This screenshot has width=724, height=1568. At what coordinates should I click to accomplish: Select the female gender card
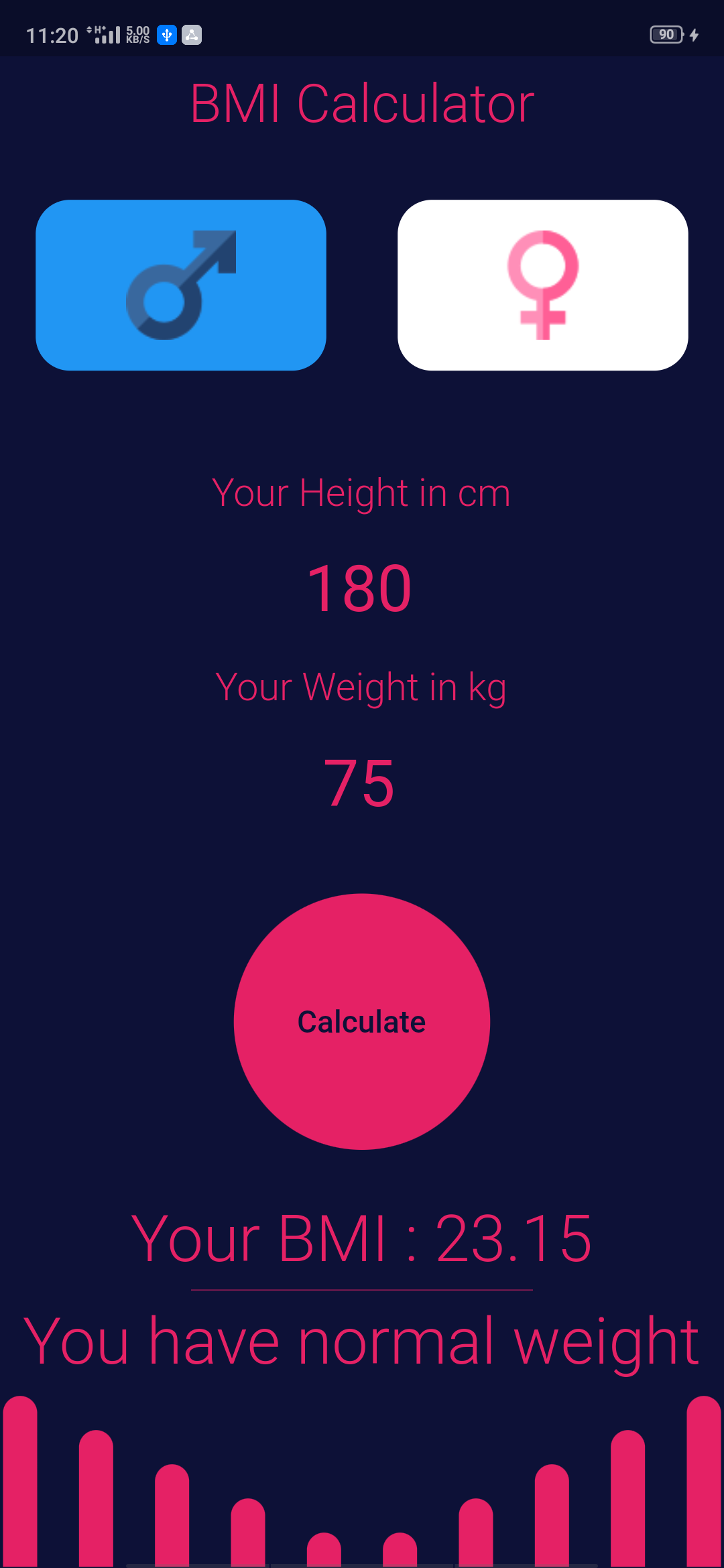point(542,285)
